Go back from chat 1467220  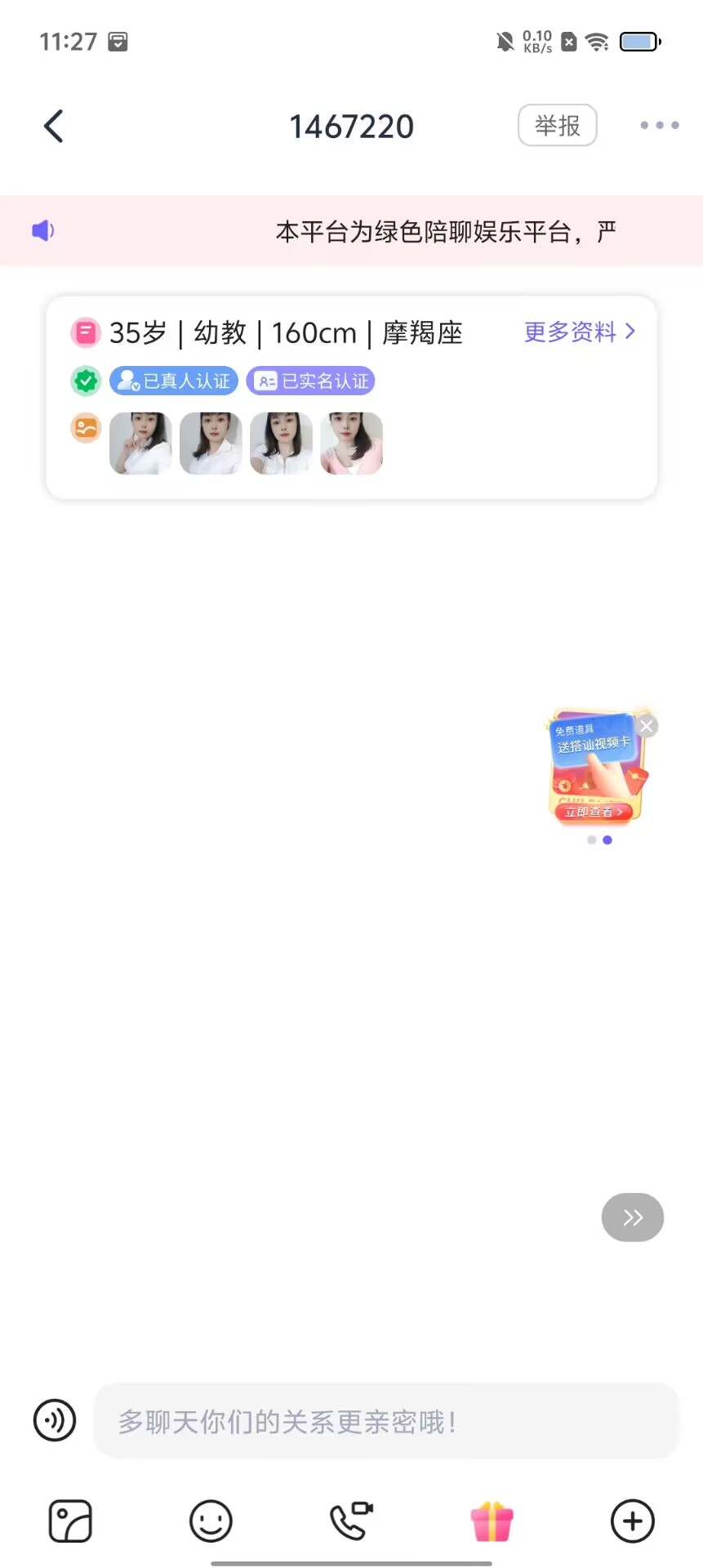(54, 127)
